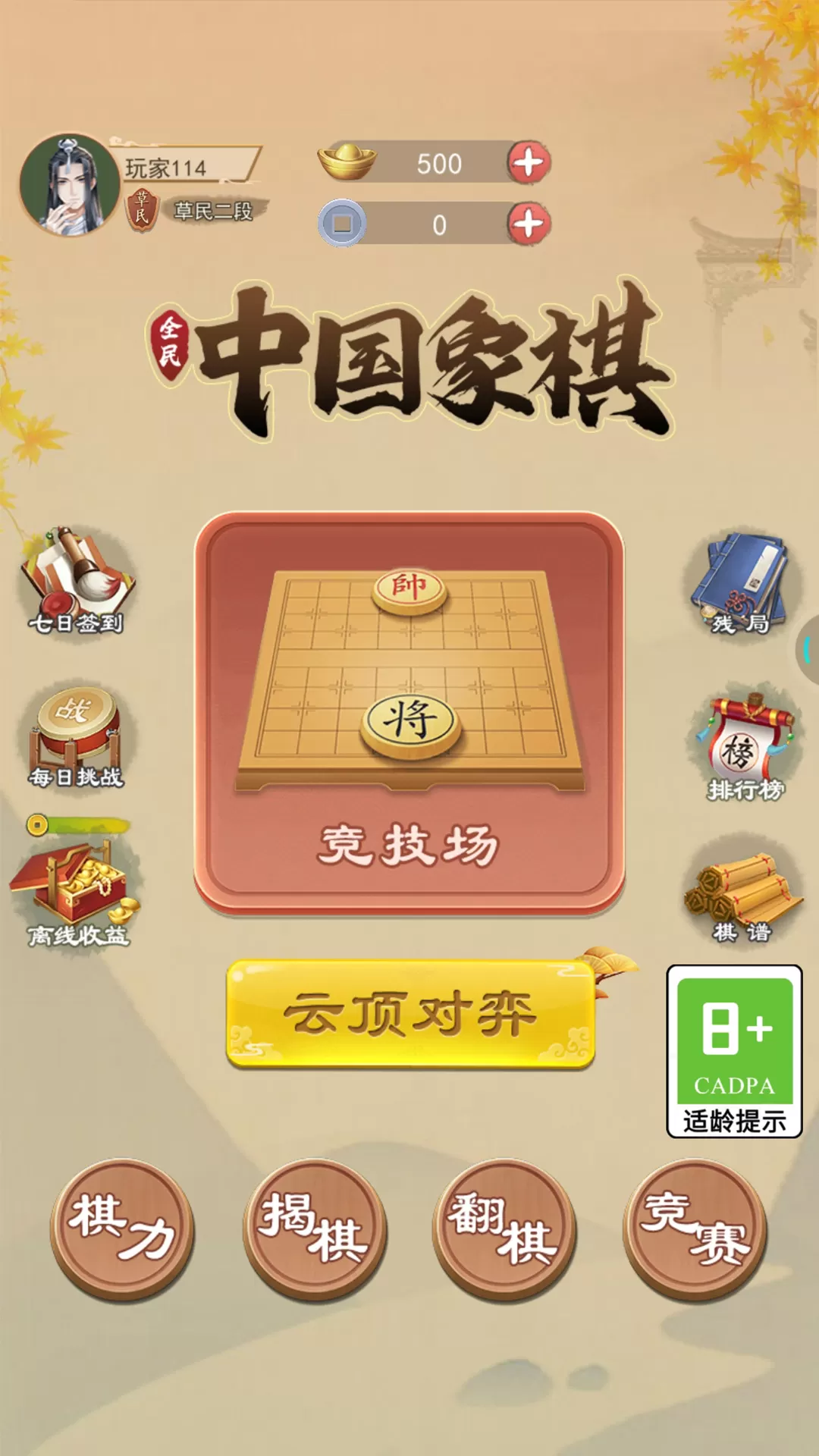Open the CADPA 适龄提示 age rating
The width and height of the screenshot is (819, 1456).
tap(734, 1051)
